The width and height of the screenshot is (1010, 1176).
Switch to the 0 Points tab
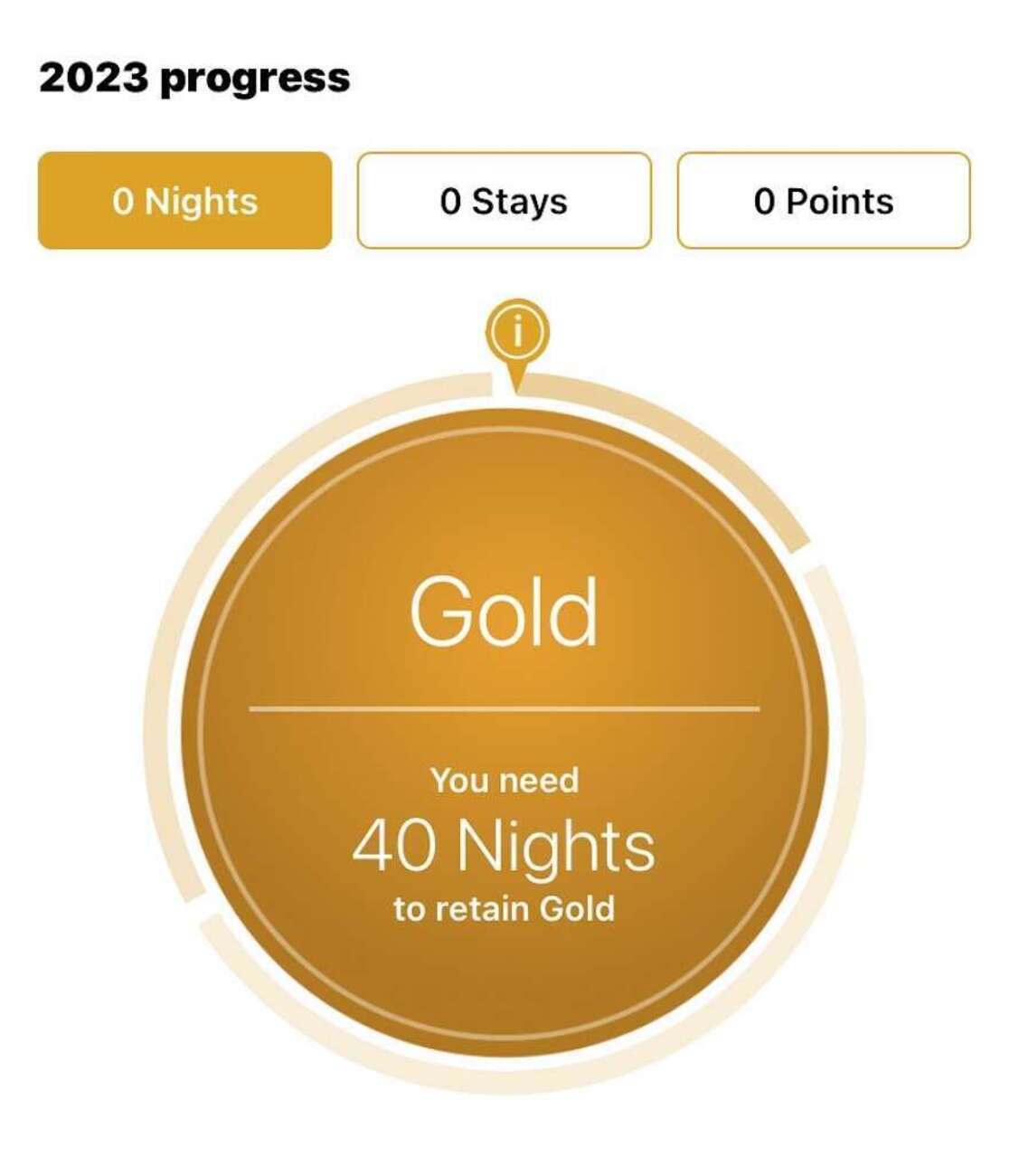[x=823, y=201]
